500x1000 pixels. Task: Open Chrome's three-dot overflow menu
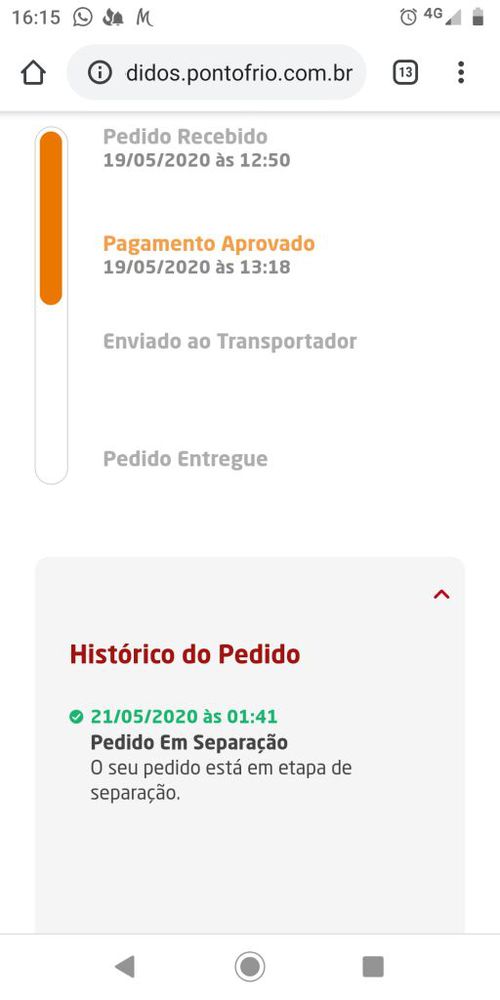click(x=460, y=73)
